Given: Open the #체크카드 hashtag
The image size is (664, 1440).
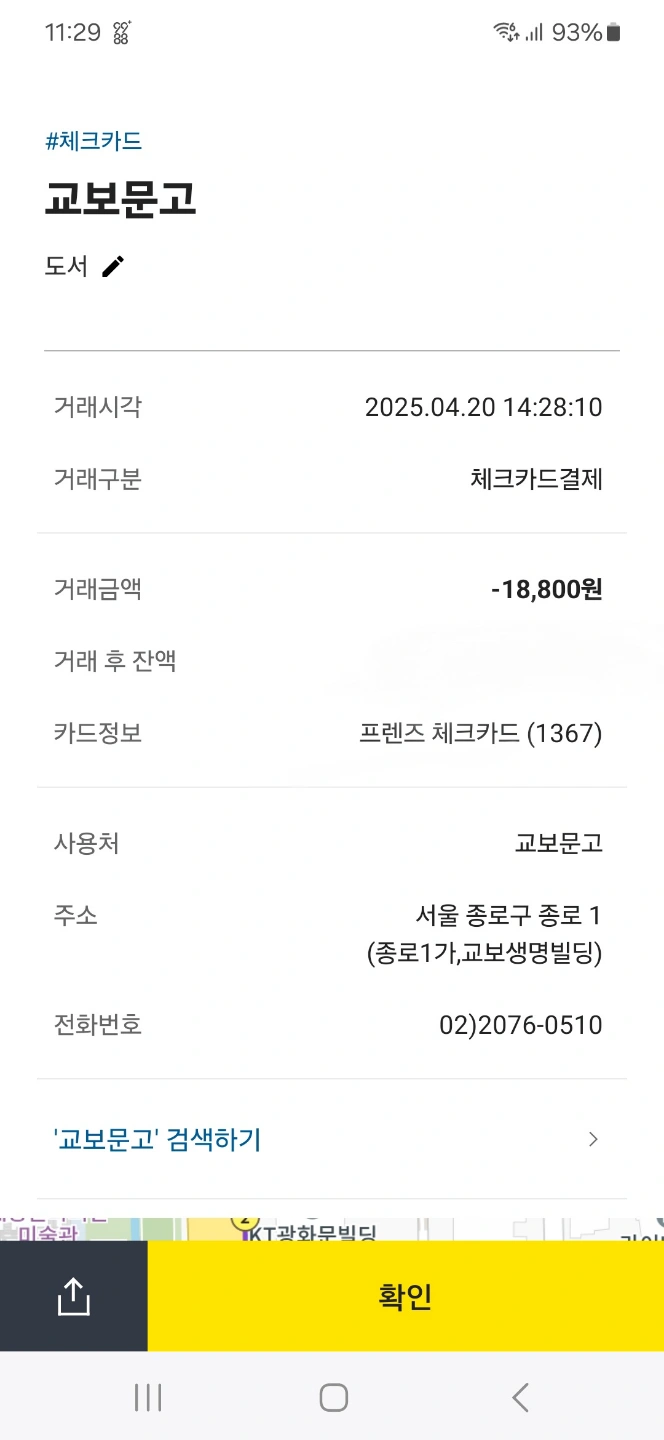Looking at the screenshot, I should click(94, 141).
